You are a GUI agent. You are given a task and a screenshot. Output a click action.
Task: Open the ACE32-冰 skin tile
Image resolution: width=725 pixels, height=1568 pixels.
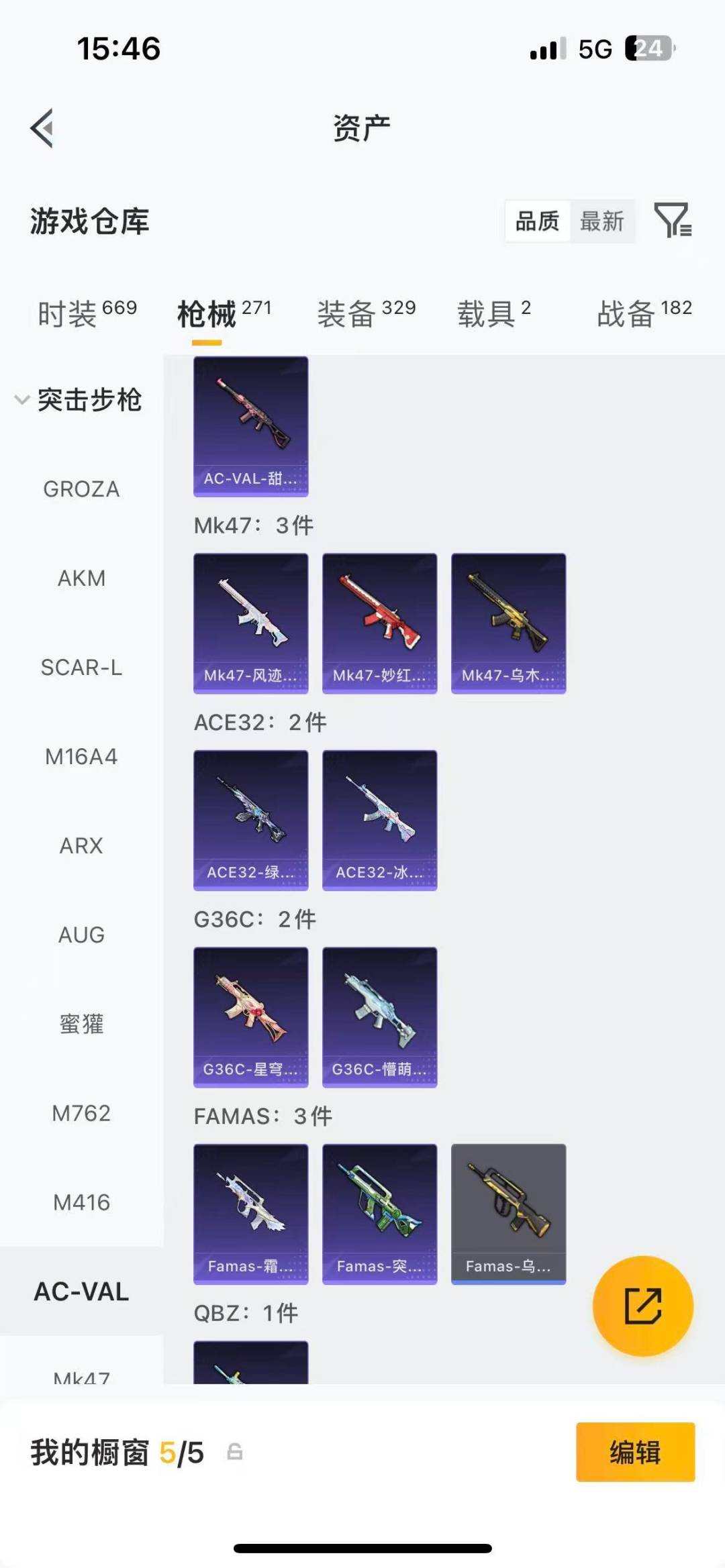[x=380, y=821]
